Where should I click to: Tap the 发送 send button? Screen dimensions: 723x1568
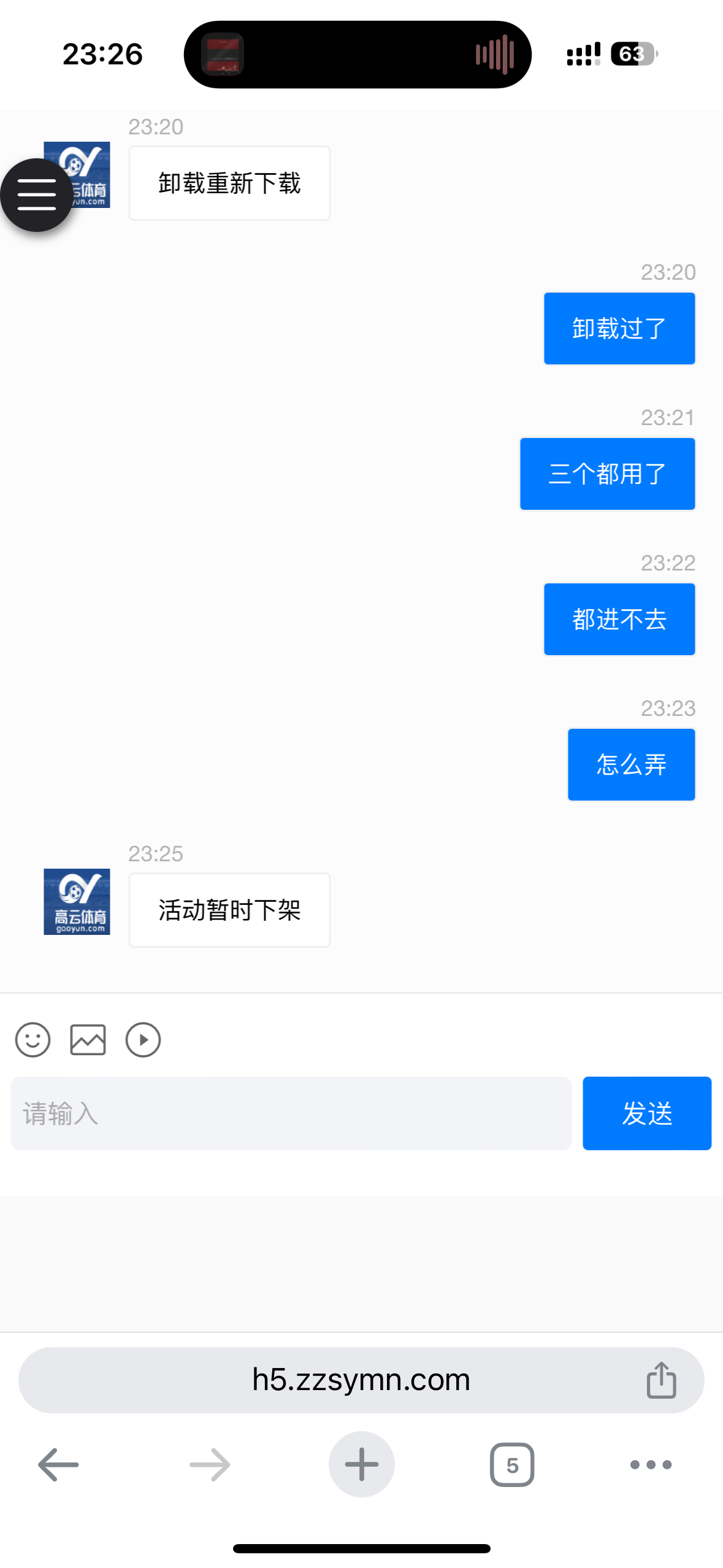pos(646,1113)
